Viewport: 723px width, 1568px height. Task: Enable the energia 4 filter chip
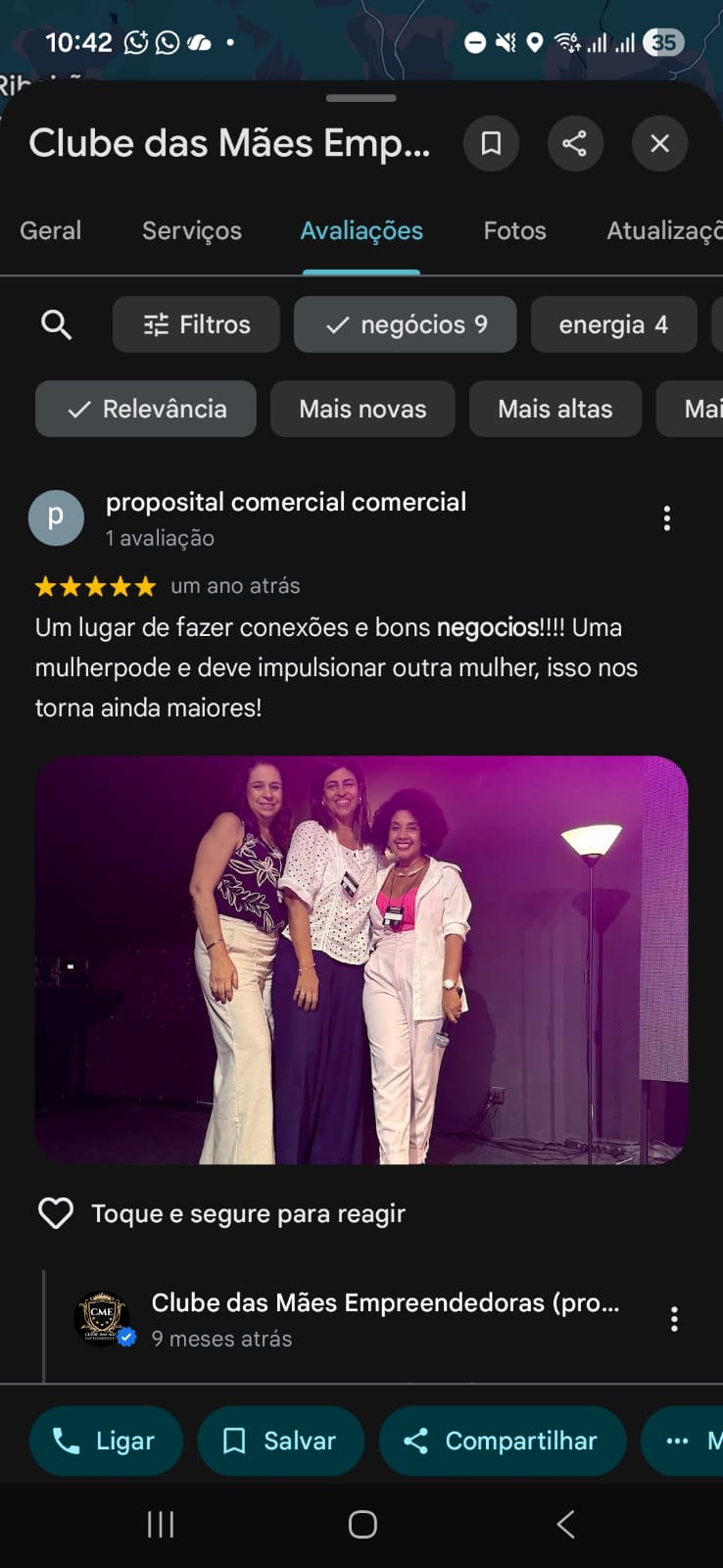click(x=613, y=324)
